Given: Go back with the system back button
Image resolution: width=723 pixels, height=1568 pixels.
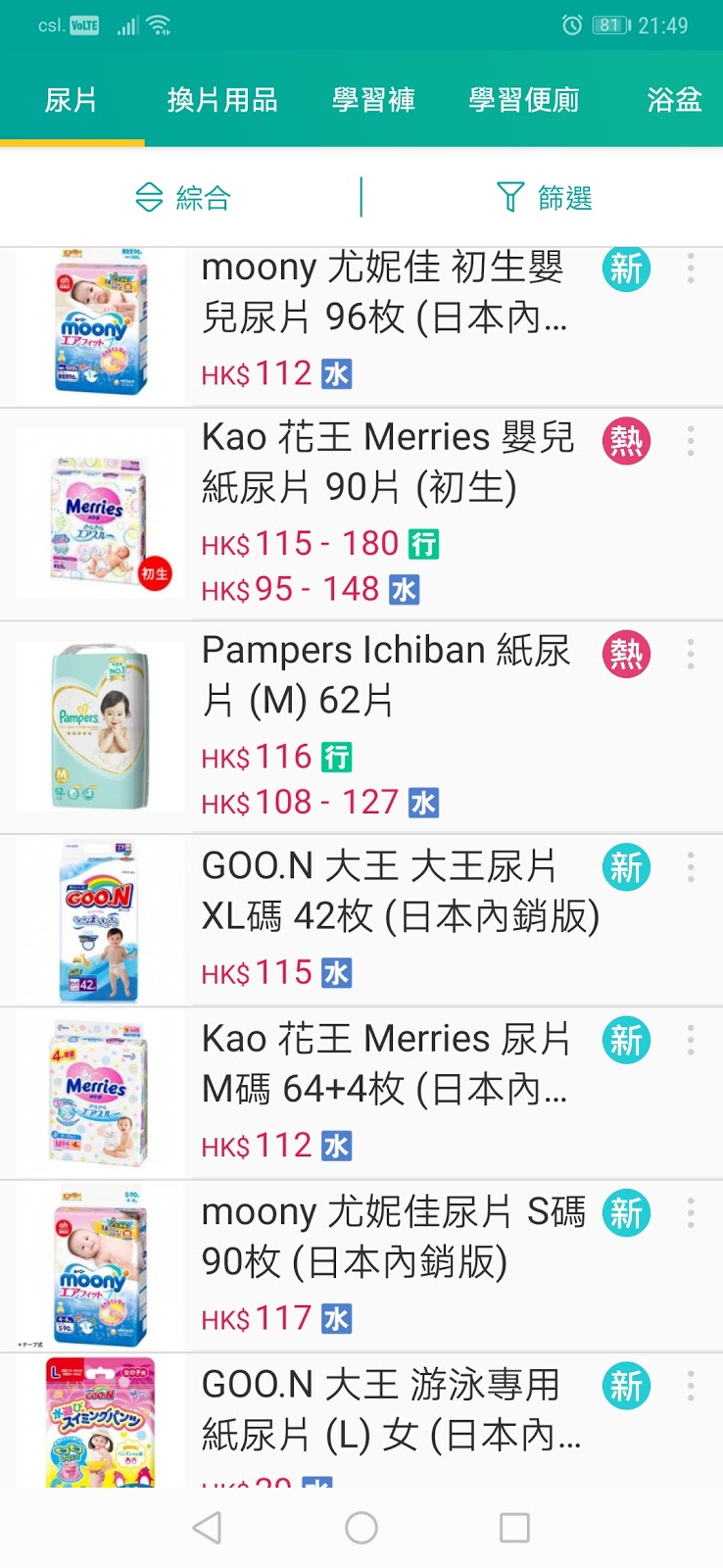Looking at the screenshot, I should click(208, 1527).
